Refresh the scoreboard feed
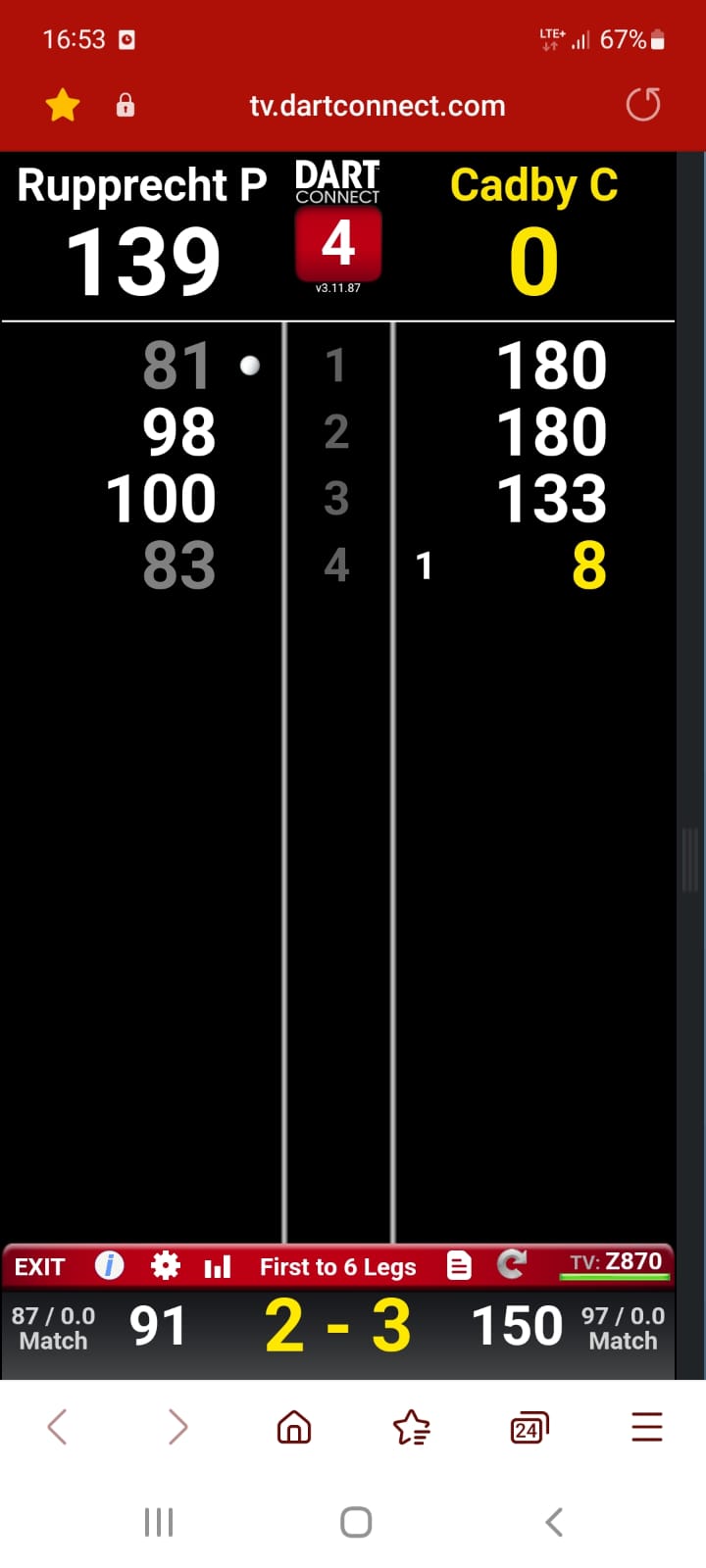The width and height of the screenshot is (706, 1568). click(x=511, y=1264)
